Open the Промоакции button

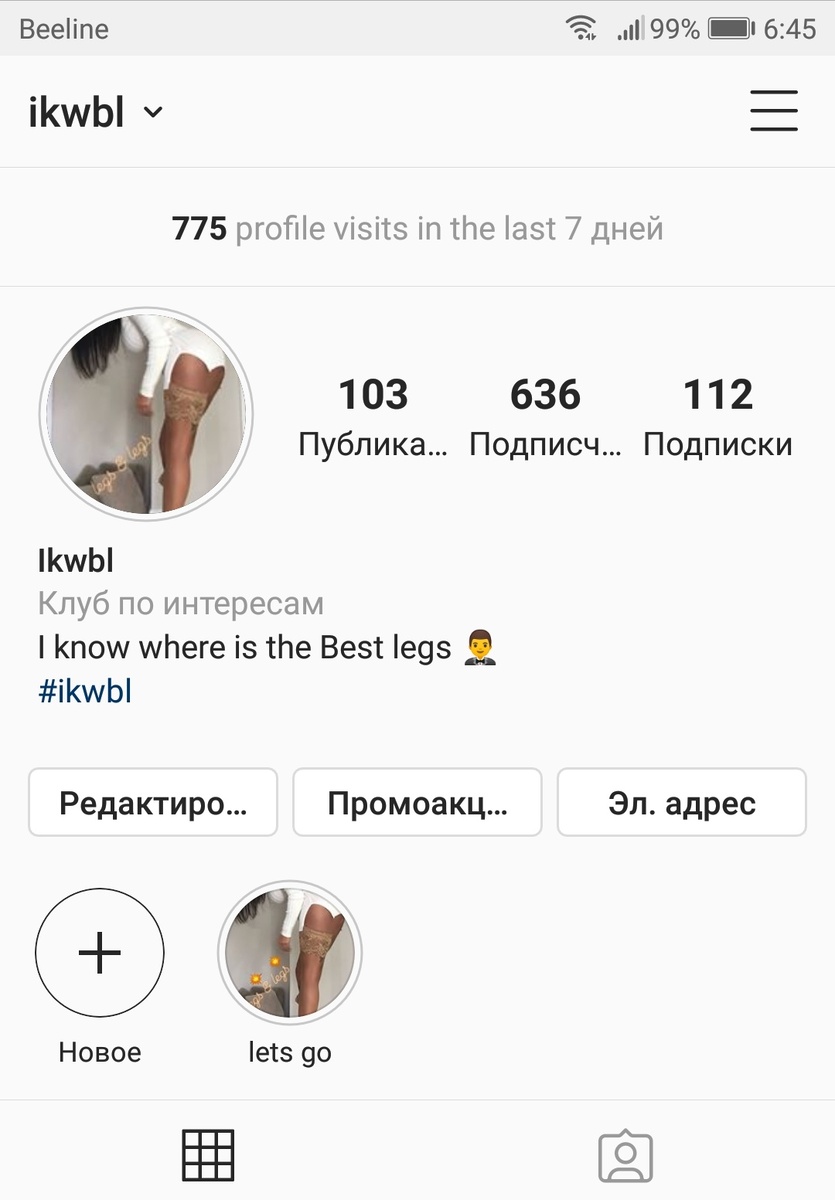[x=416, y=802]
